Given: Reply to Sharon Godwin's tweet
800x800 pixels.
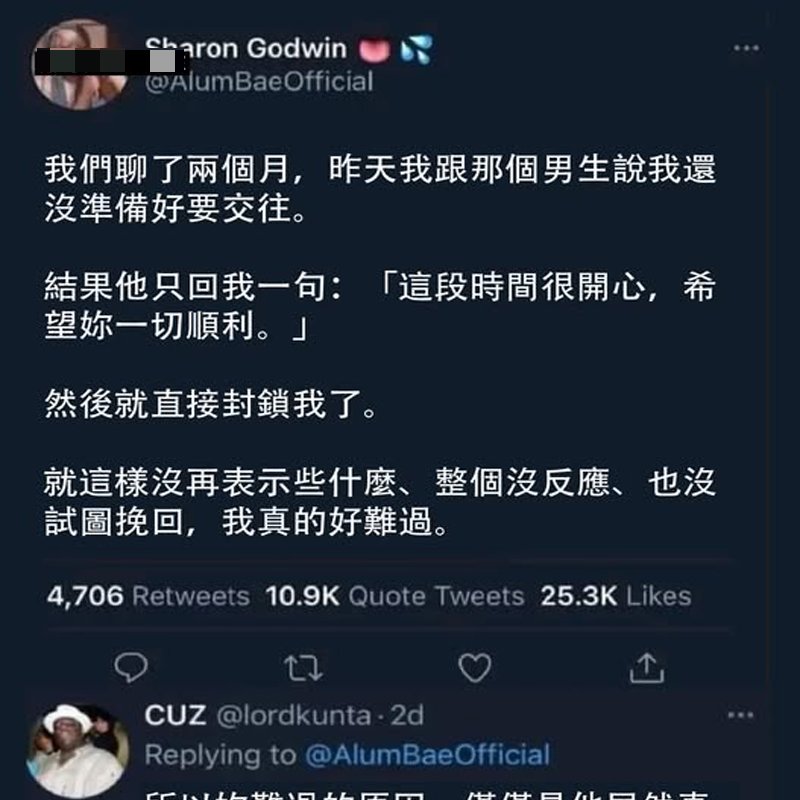Looking at the screenshot, I should 131,667.
